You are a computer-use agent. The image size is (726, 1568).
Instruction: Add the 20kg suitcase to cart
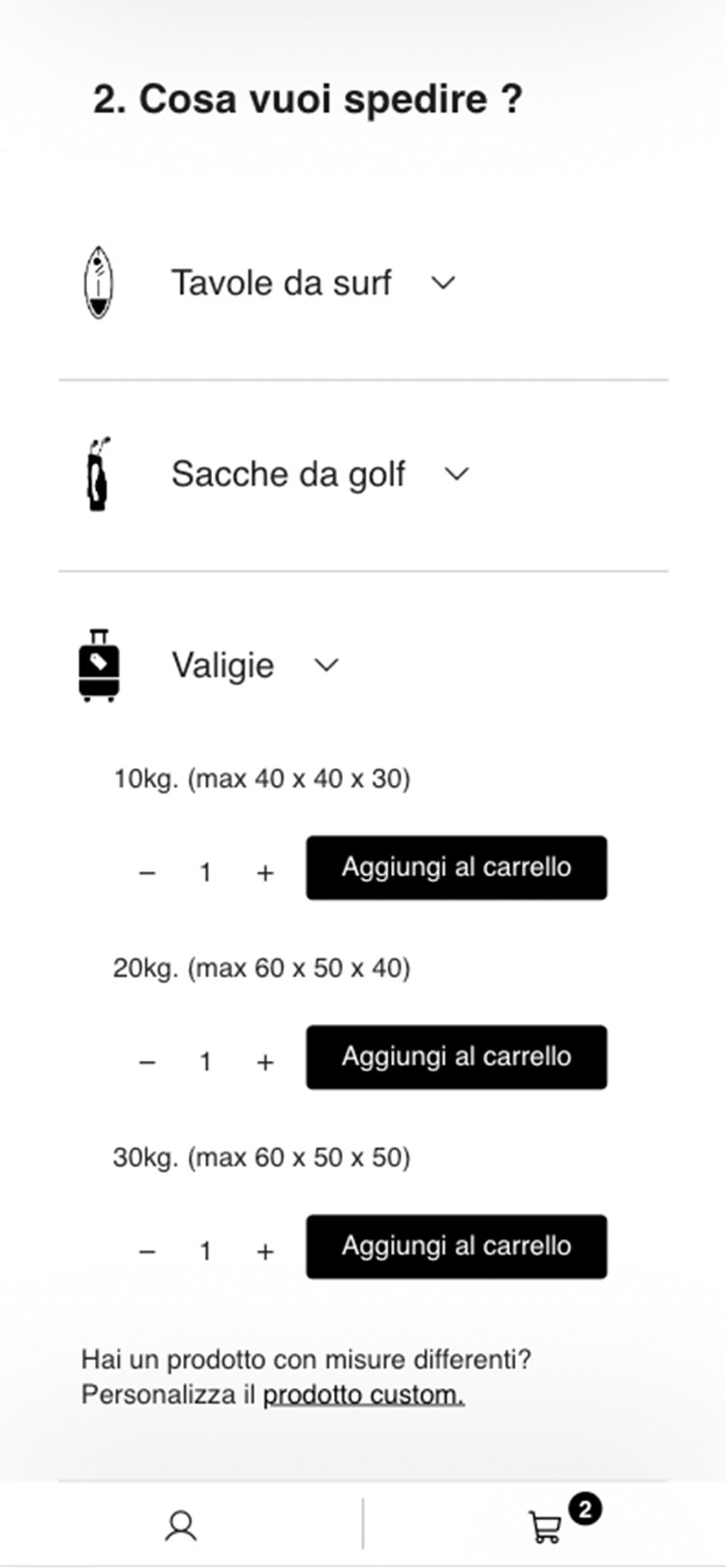point(457,1057)
